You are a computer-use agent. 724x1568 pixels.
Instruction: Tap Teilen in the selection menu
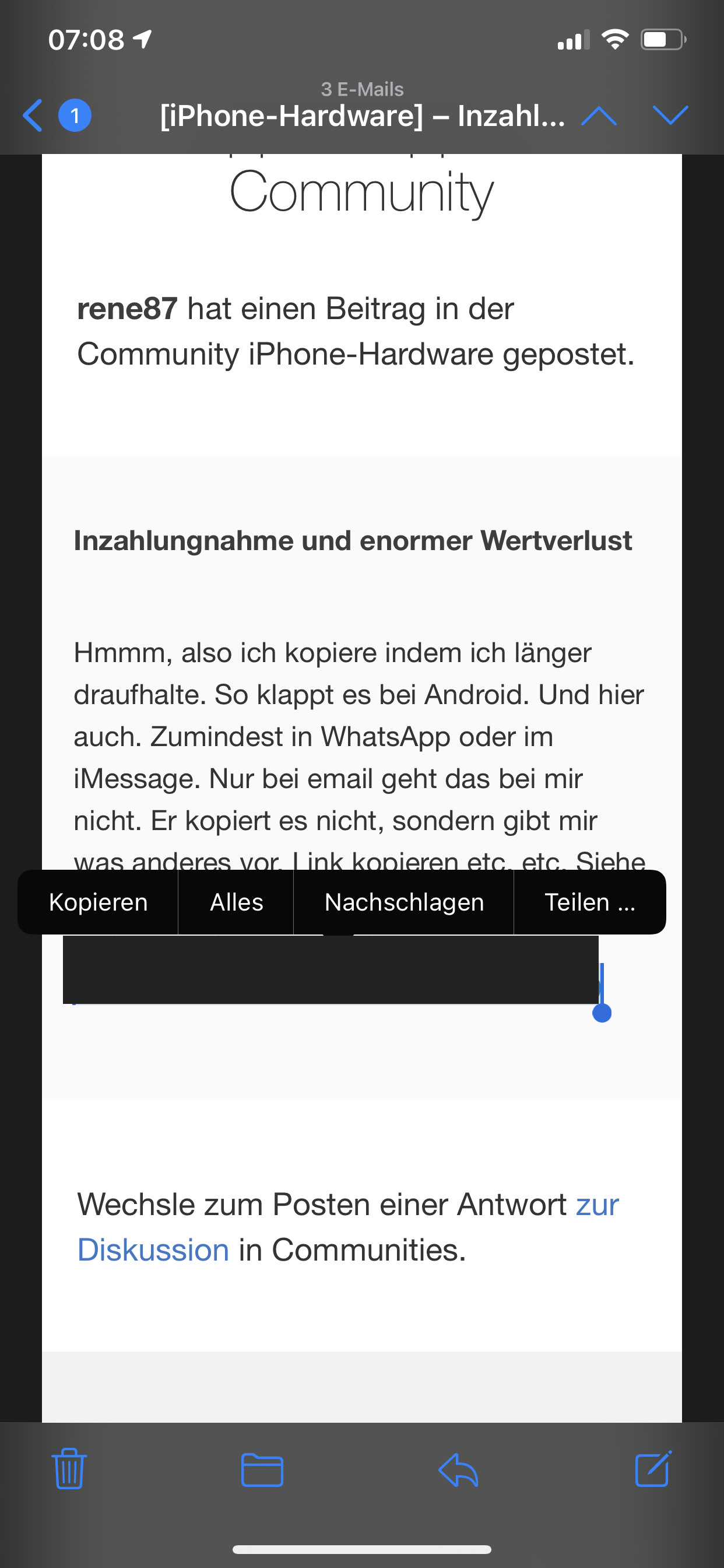tap(589, 902)
